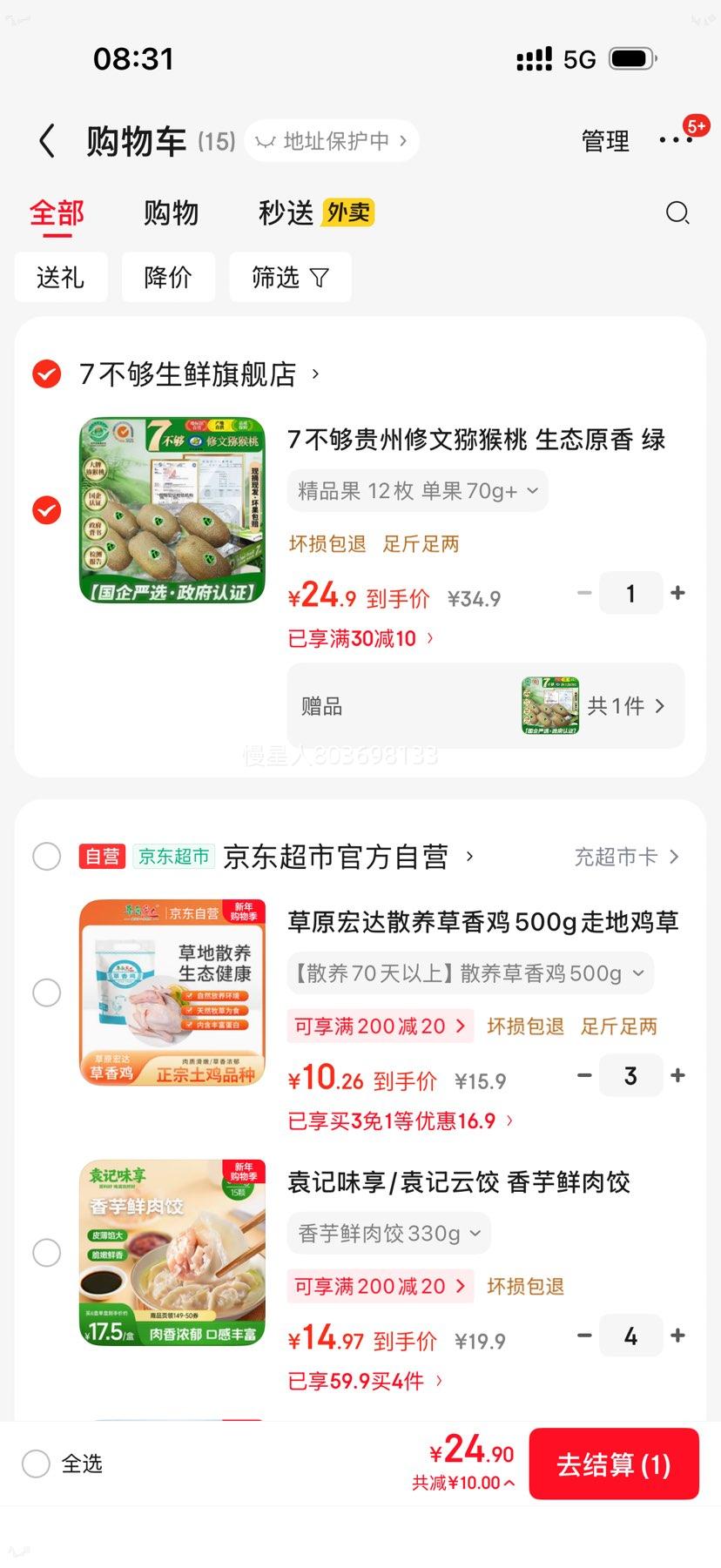The image size is (721, 1568).
Task: Switch to the 购物 tab
Action: [x=171, y=212]
